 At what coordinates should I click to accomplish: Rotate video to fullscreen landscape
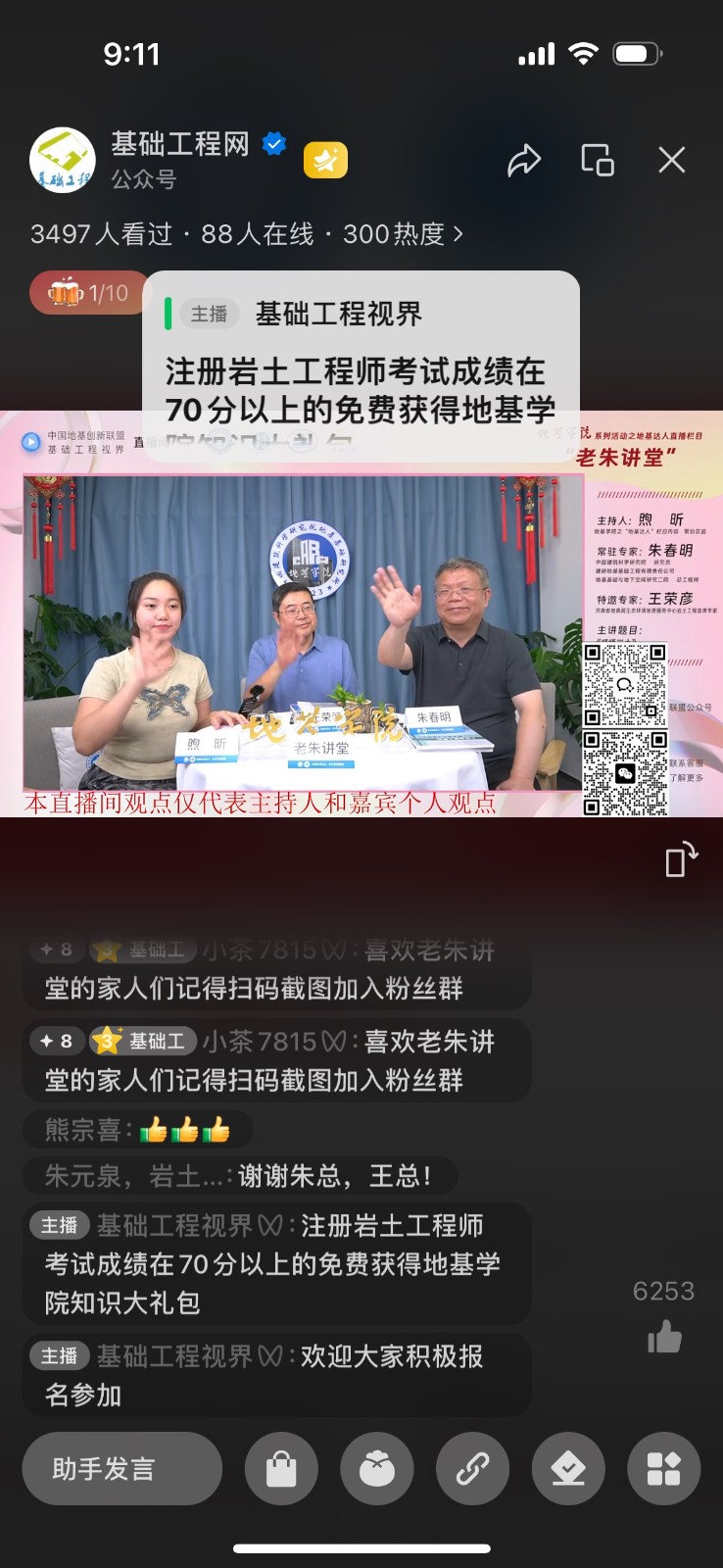681,859
